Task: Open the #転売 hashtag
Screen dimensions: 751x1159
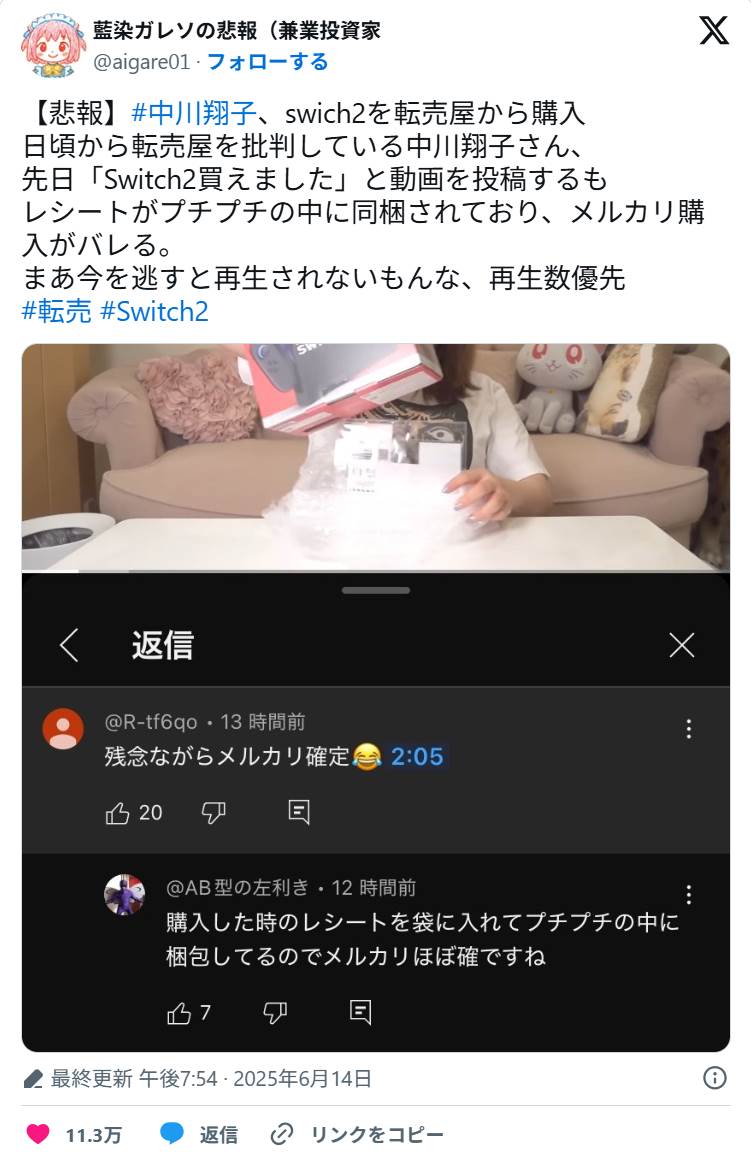Action: [x=56, y=311]
